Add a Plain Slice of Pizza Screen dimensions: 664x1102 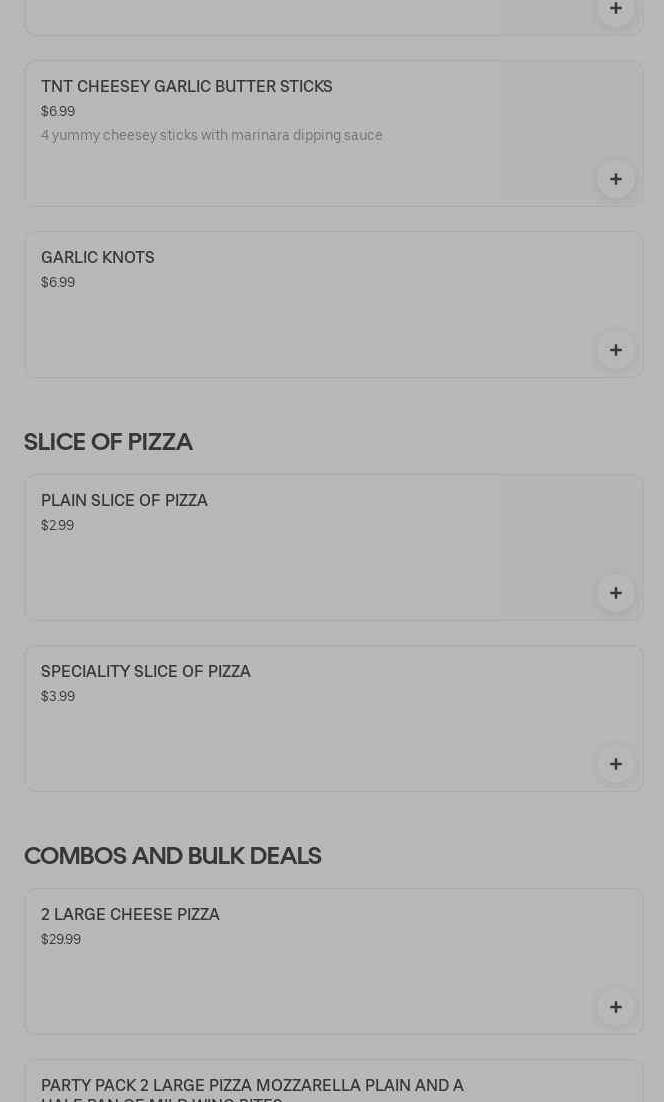[x=616, y=593]
